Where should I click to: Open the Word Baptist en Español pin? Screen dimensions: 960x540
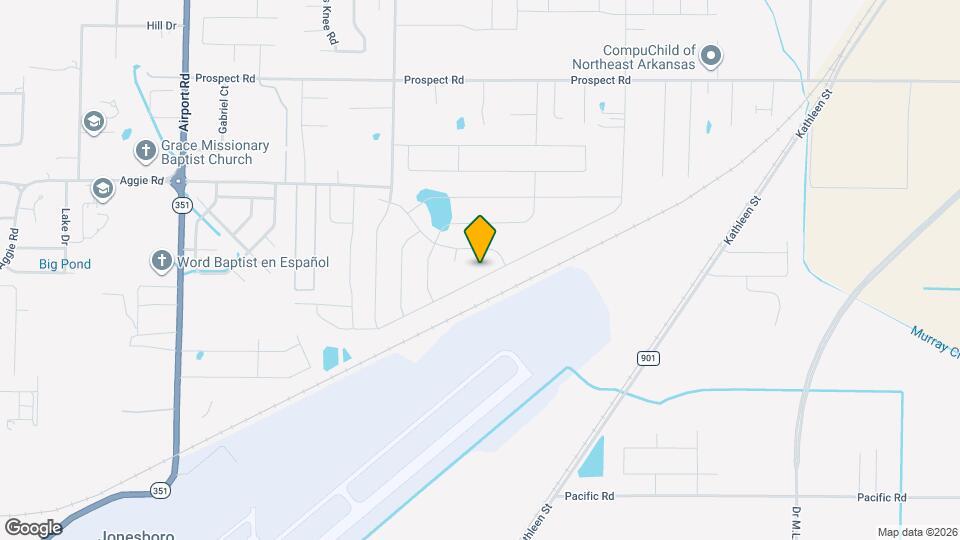point(162,262)
